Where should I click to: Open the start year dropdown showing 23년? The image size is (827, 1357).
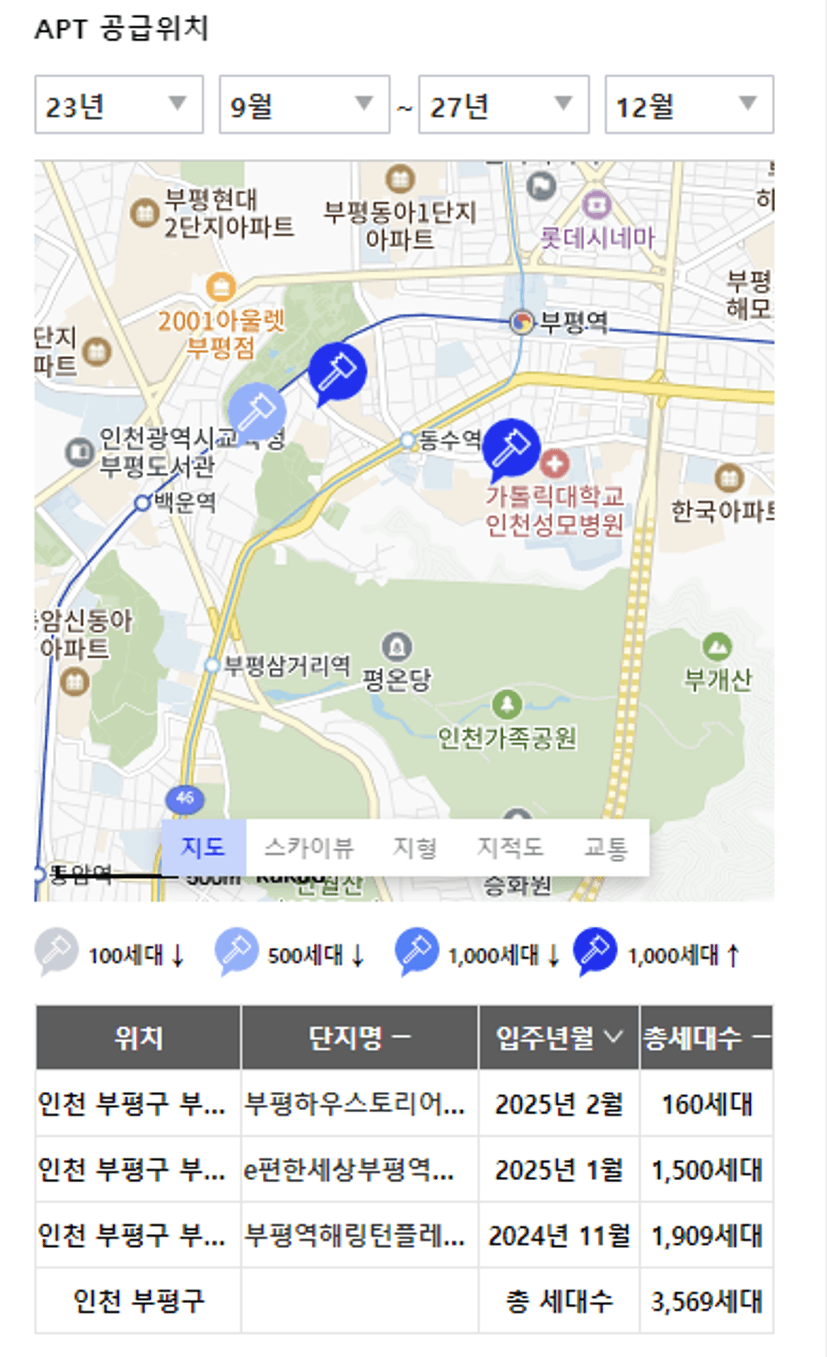119,104
